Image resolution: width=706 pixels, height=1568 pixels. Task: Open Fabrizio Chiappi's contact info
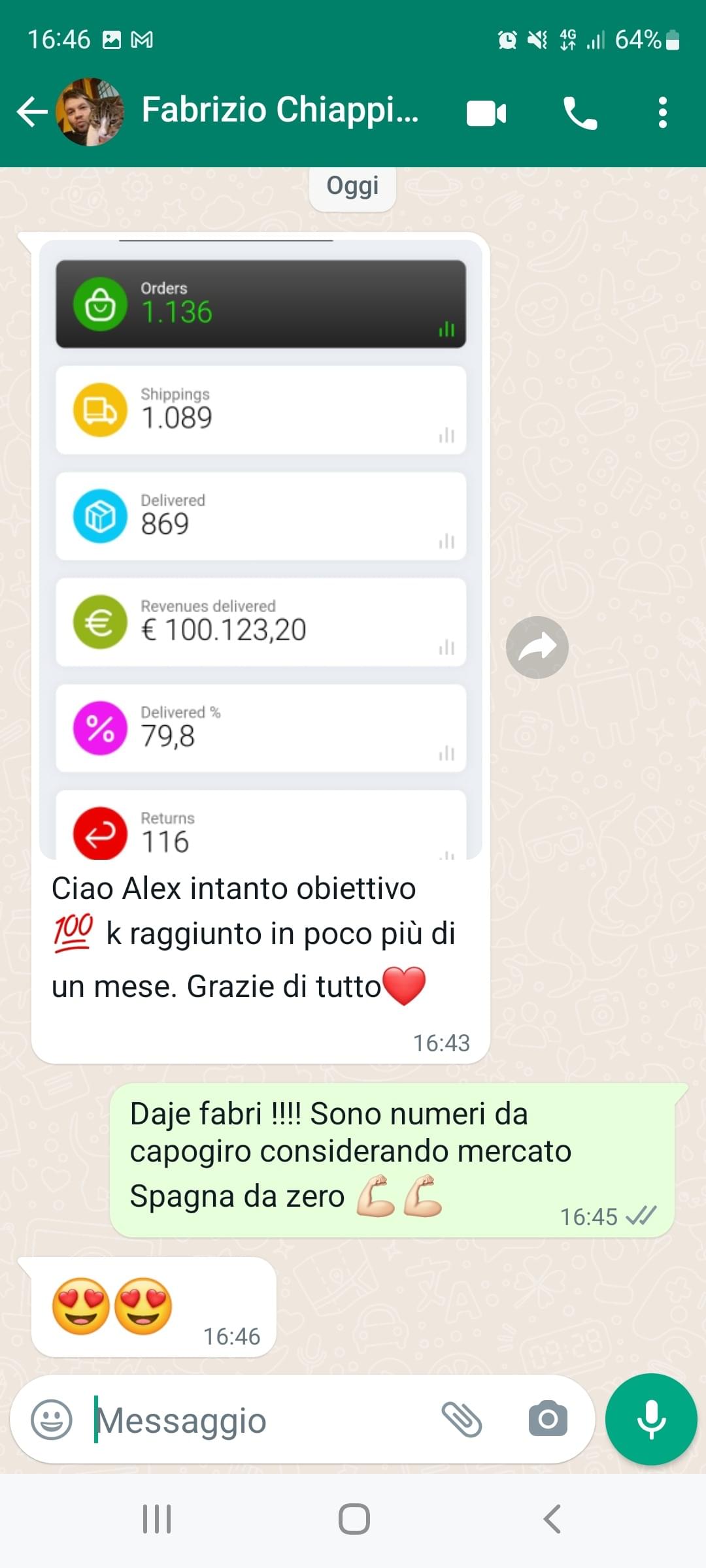pos(280,110)
